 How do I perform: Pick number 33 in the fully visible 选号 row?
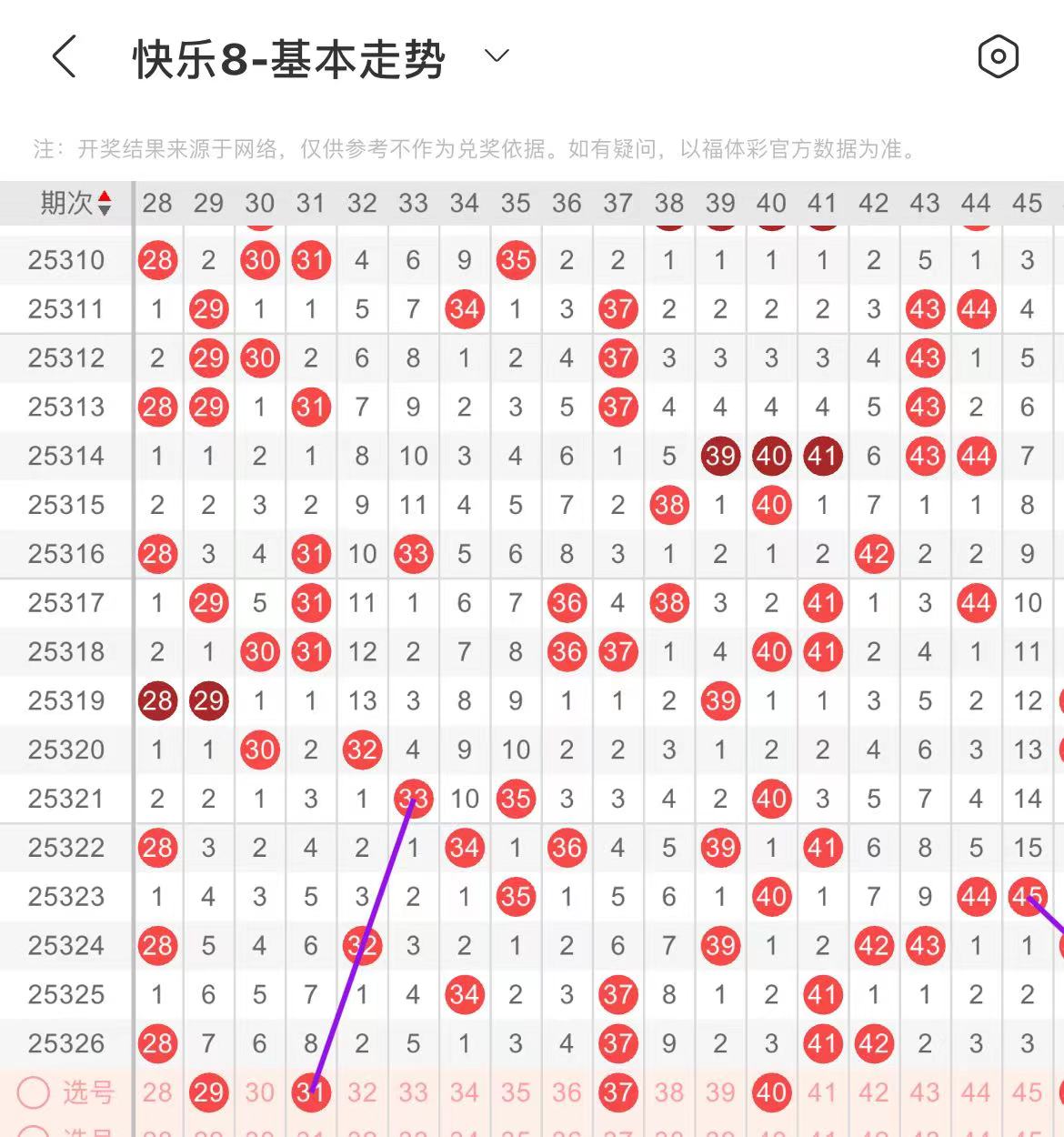(x=413, y=1092)
